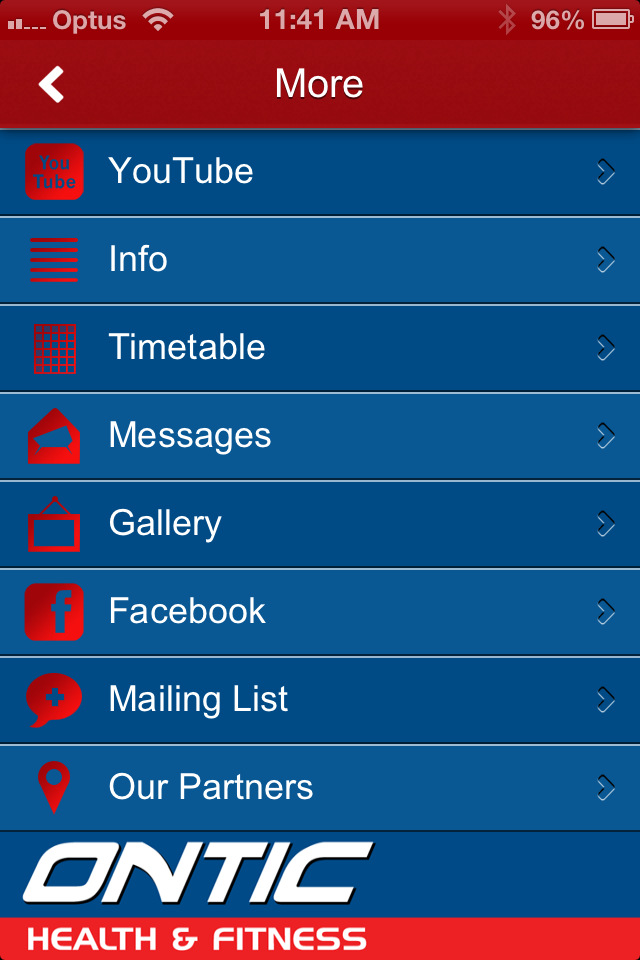Select the Mailing List option
Viewport: 640px width, 960px height.
(320, 700)
